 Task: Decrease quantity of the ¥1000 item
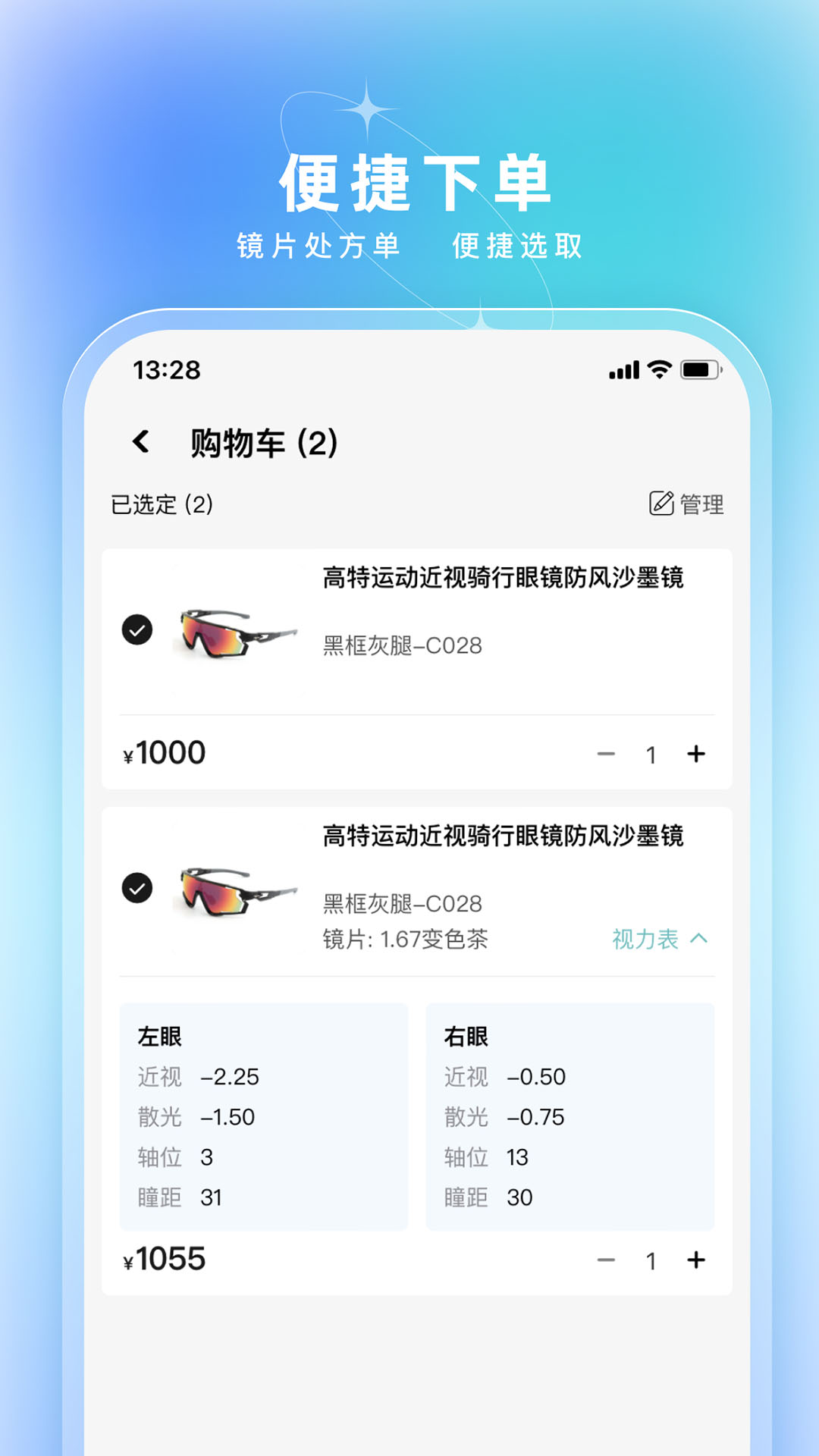point(604,753)
